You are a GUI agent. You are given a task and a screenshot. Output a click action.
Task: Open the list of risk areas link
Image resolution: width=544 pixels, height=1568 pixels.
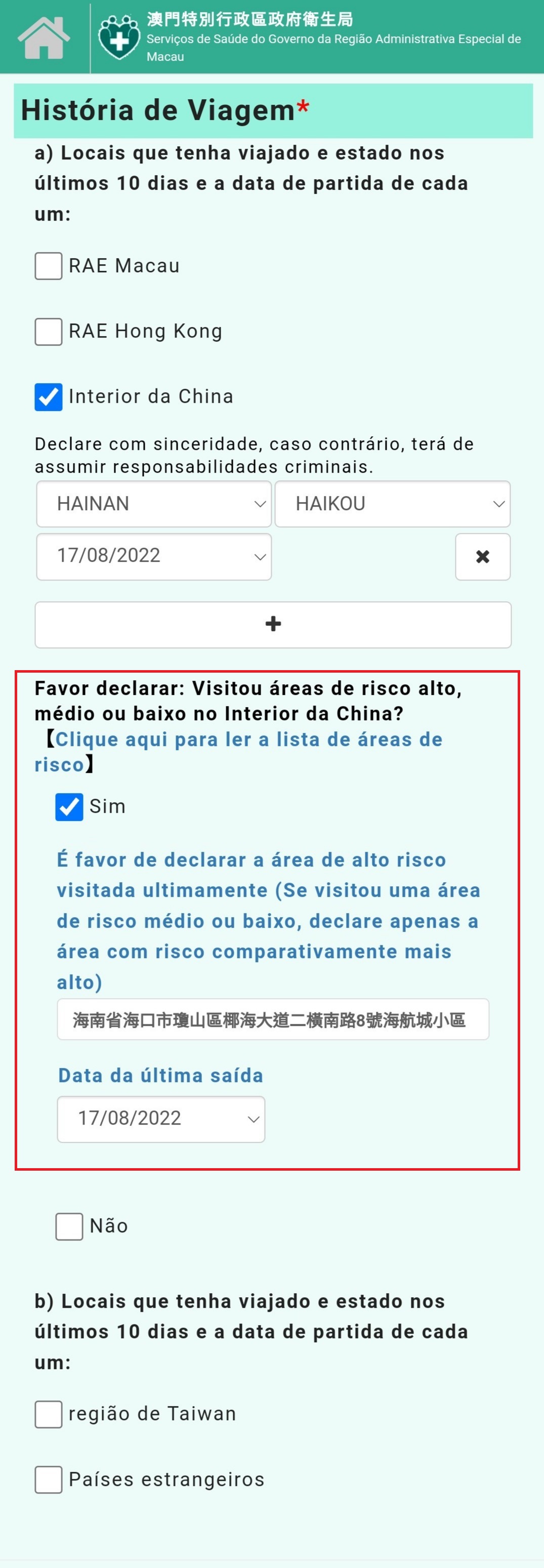point(248,739)
